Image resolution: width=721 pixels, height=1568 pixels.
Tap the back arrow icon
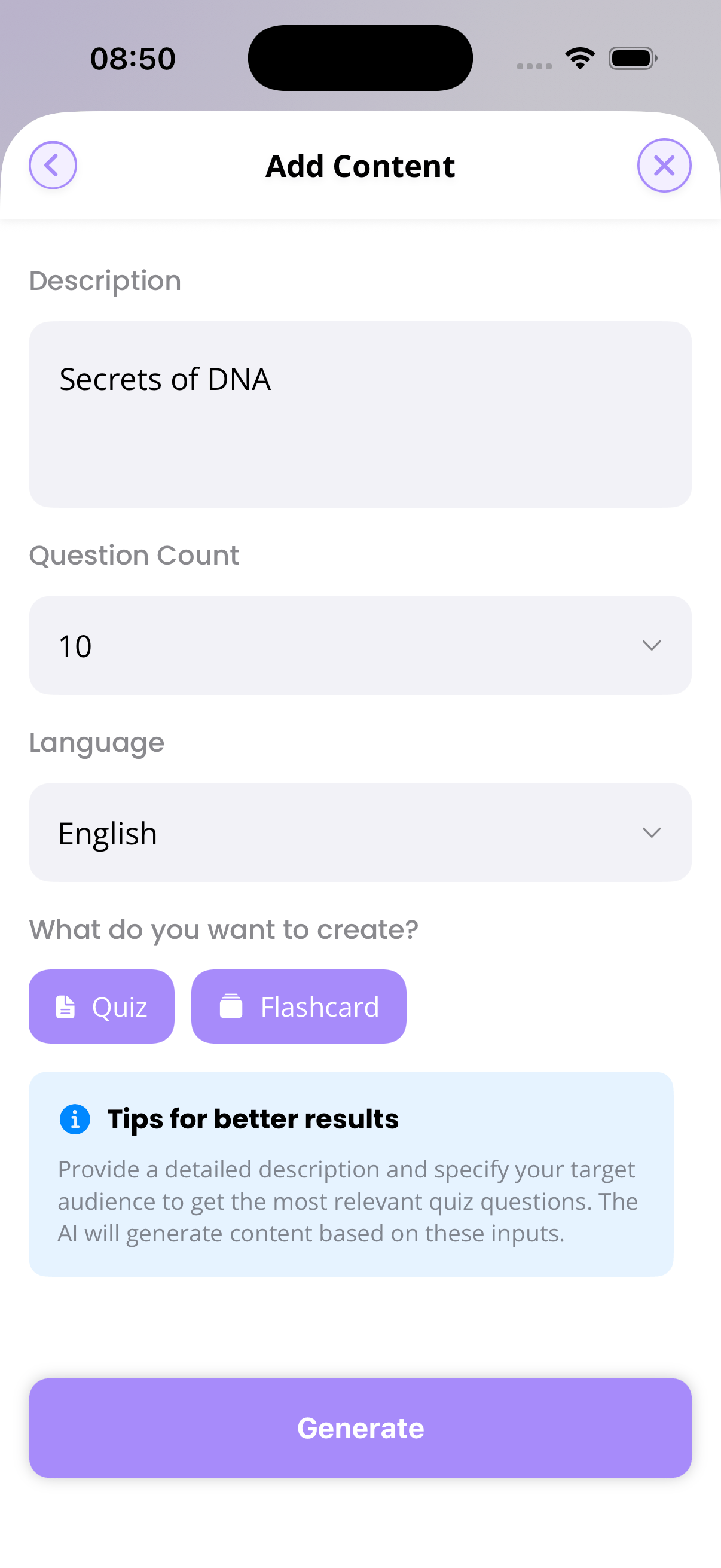pos(53,164)
